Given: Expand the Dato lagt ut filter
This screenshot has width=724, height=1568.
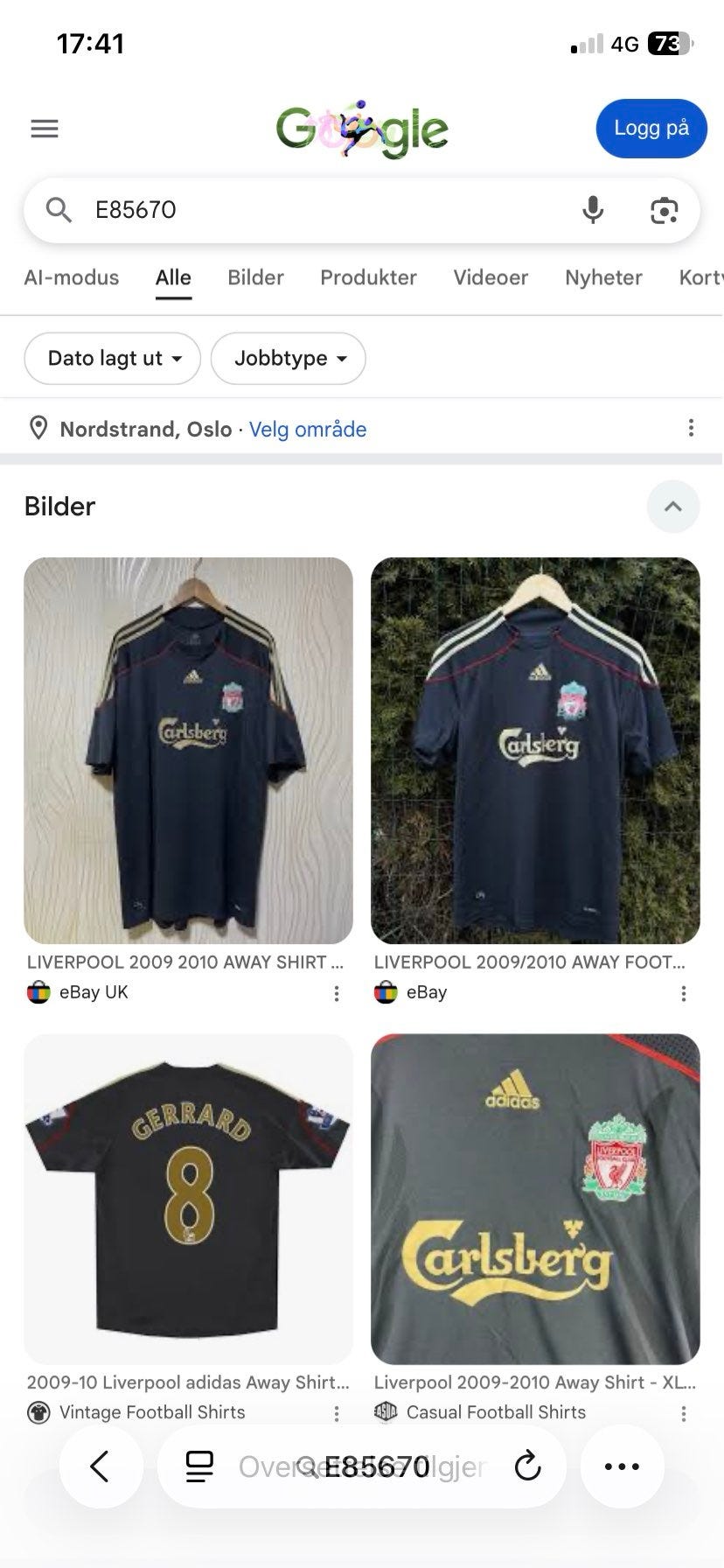Looking at the screenshot, I should (x=113, y=358).
